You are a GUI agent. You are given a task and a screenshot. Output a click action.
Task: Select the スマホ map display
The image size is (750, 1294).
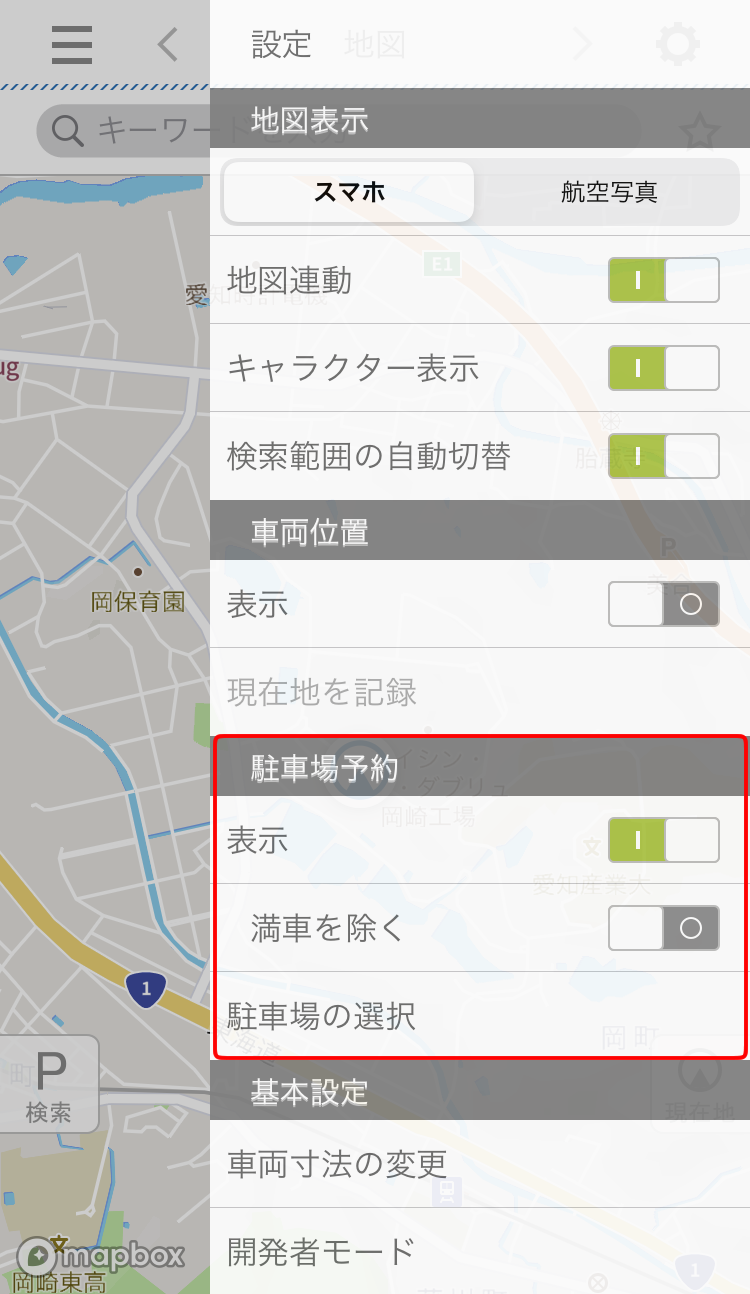pos(349,192)
